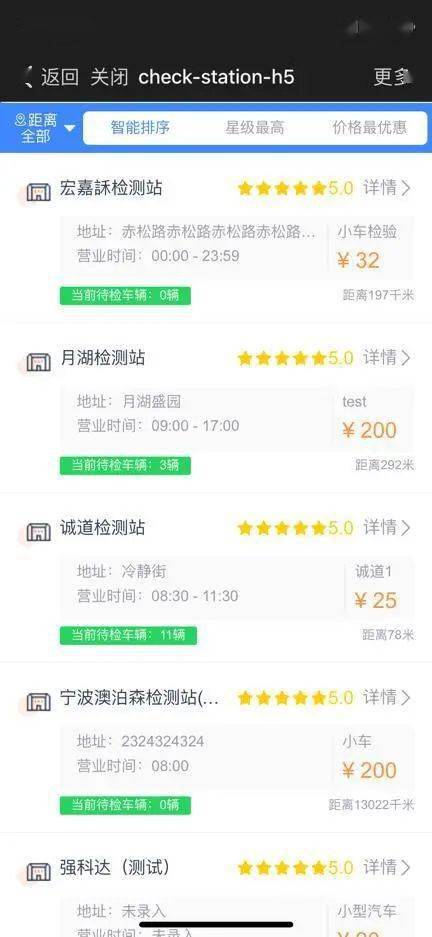
Task: Go back with the 返回 button
Action: (50, 77)
